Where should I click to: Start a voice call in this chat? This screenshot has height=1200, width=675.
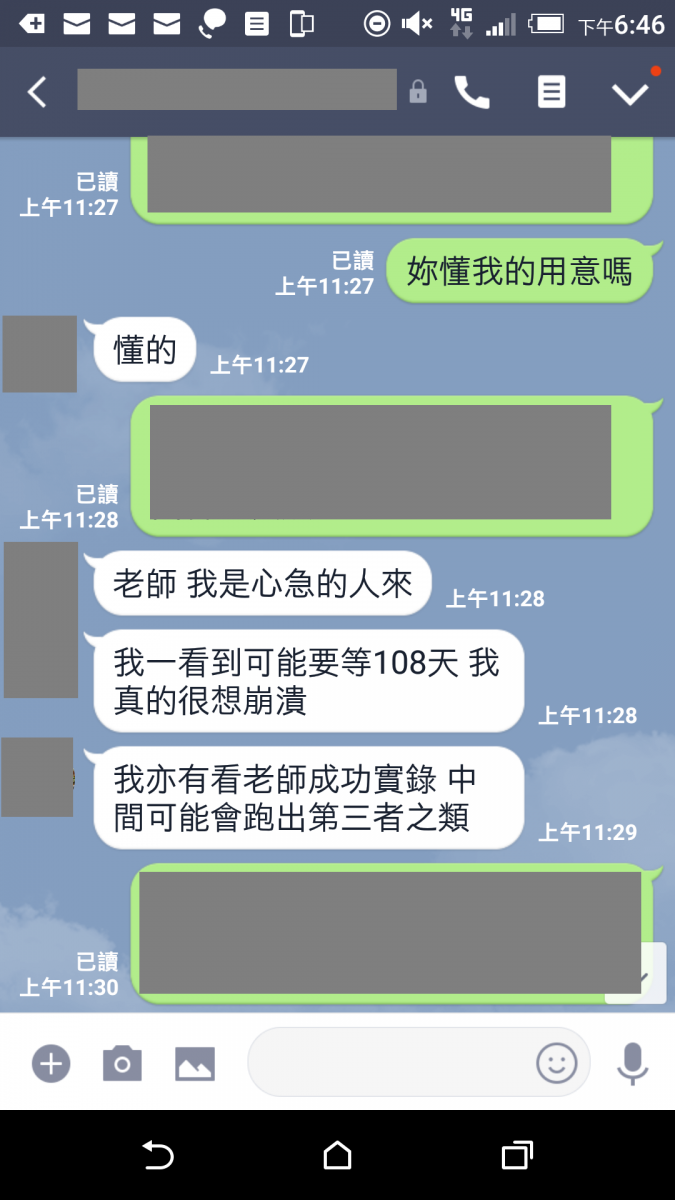coord(472,93)
